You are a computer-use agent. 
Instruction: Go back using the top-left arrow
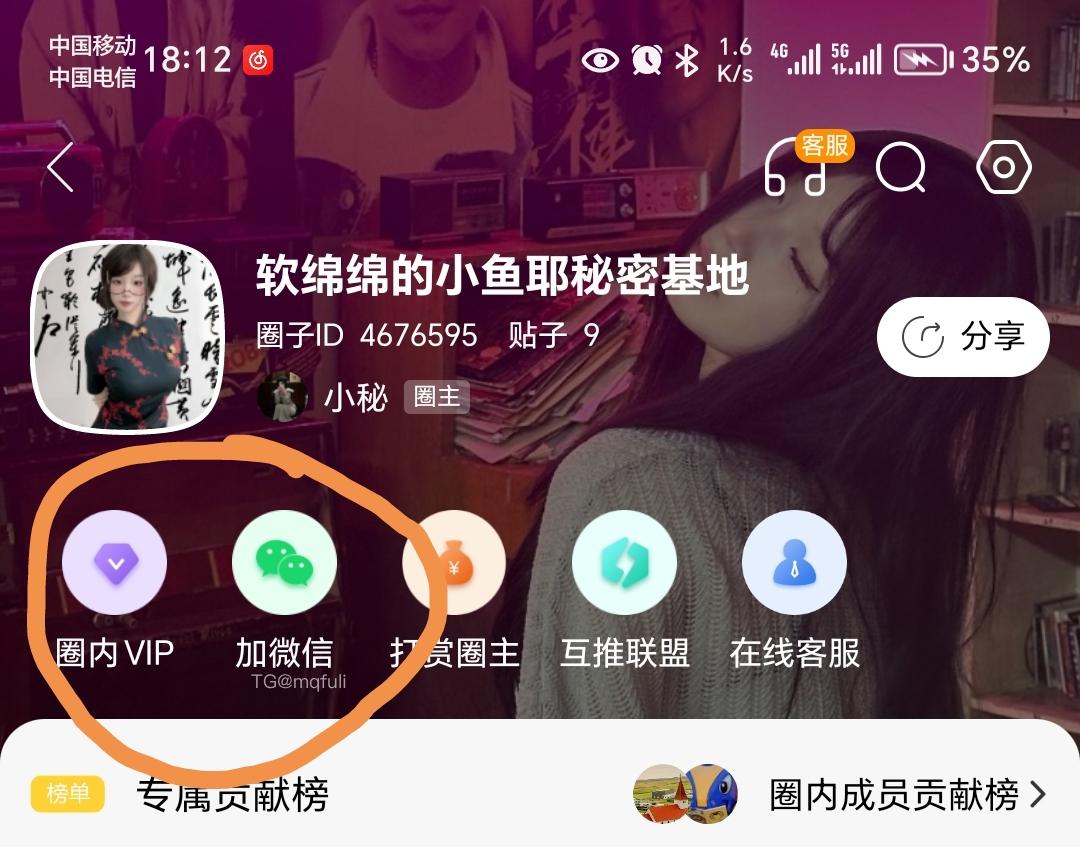[61, 167]
